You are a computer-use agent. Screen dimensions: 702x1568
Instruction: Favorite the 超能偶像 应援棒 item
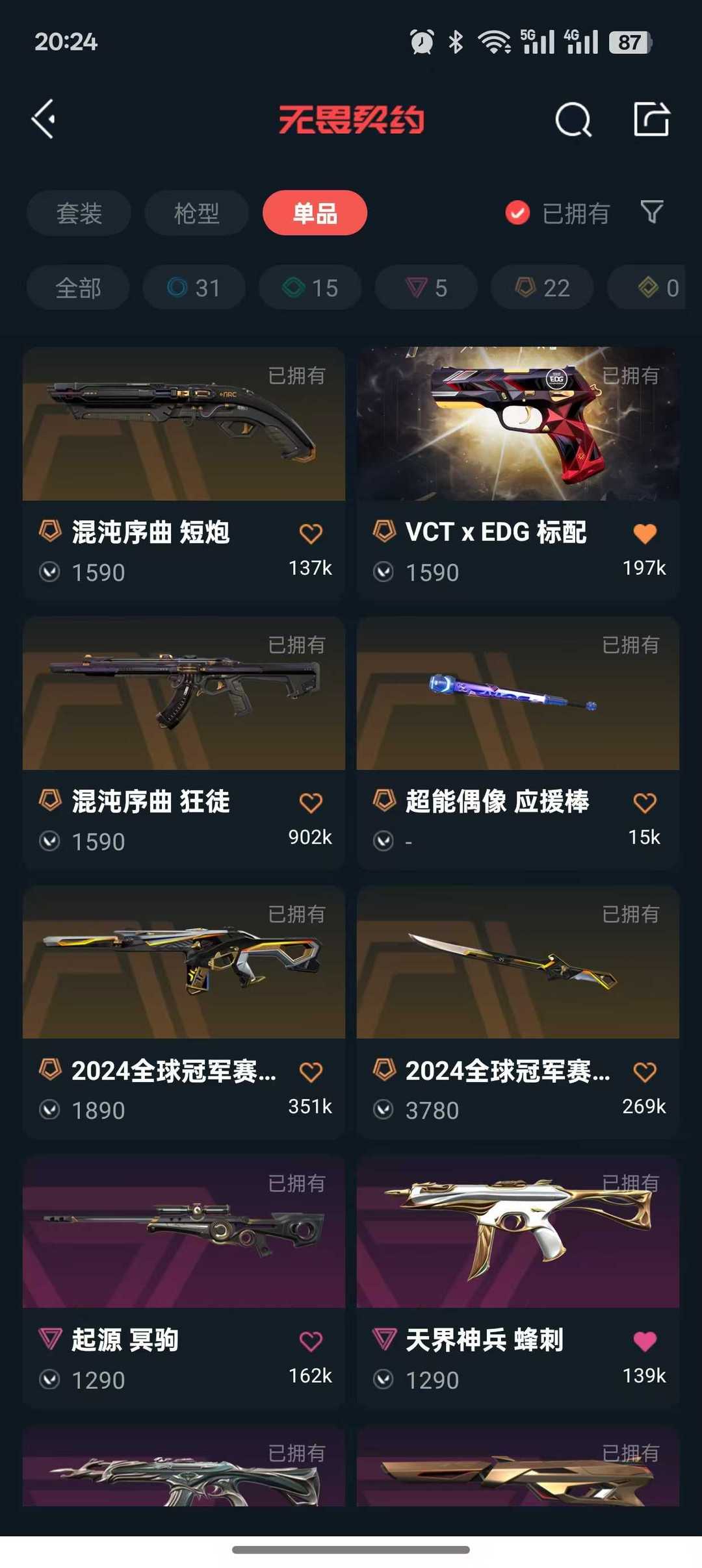click(x=643, y=803)
